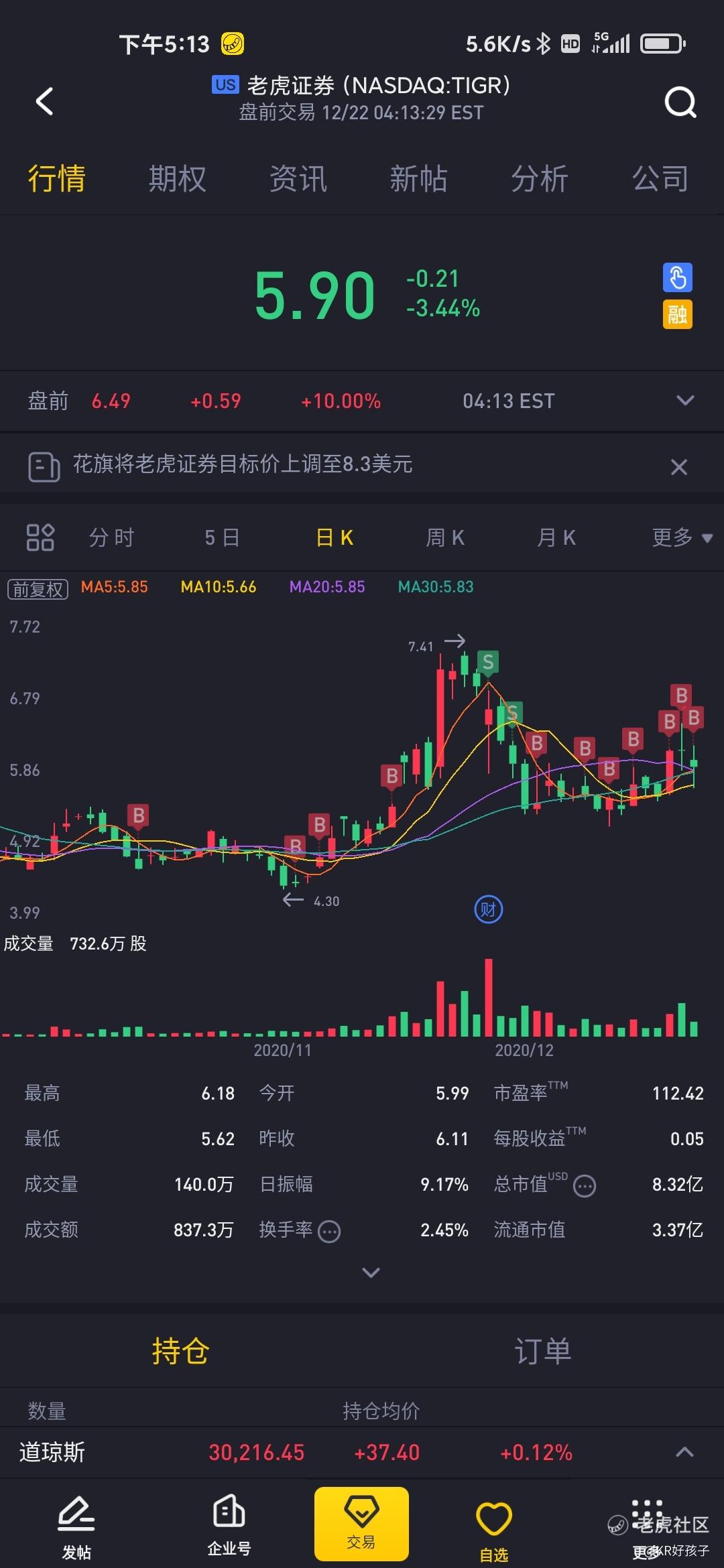Open the 花旗将老虎证券目标价上调 news banner
The image size is (724, 1568).
coord(242,464)
